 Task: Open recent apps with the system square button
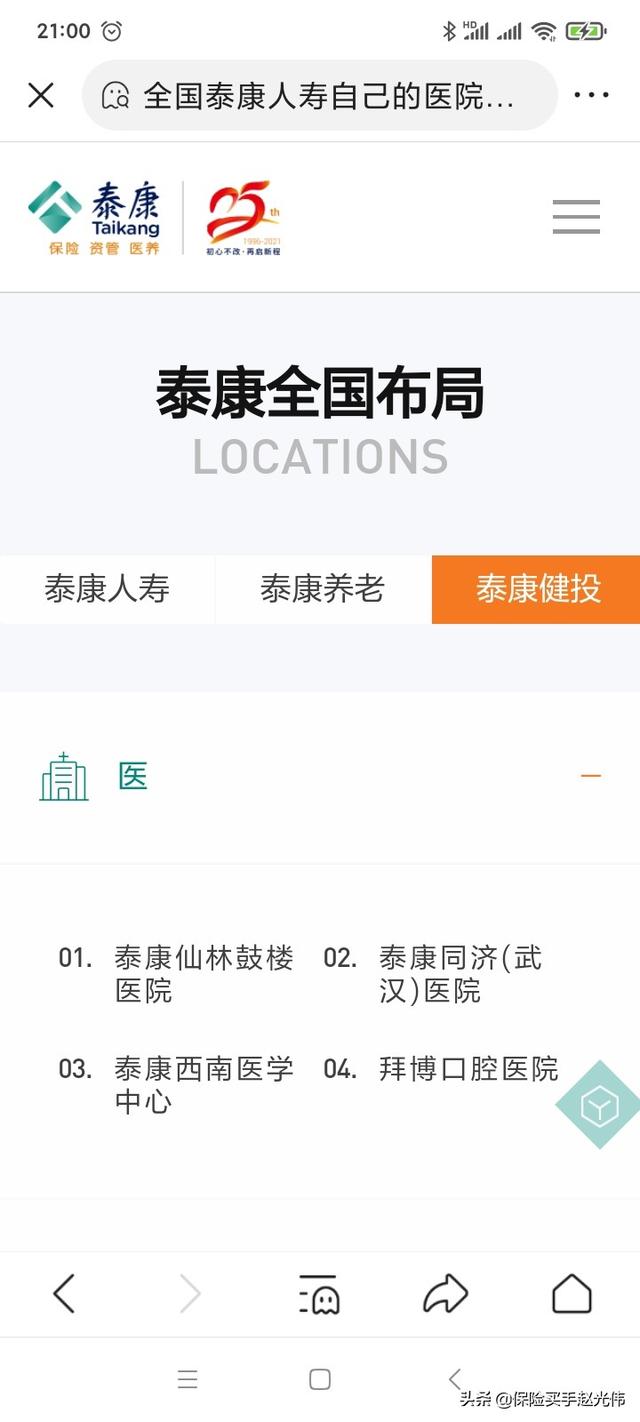tap(320, 1380)
